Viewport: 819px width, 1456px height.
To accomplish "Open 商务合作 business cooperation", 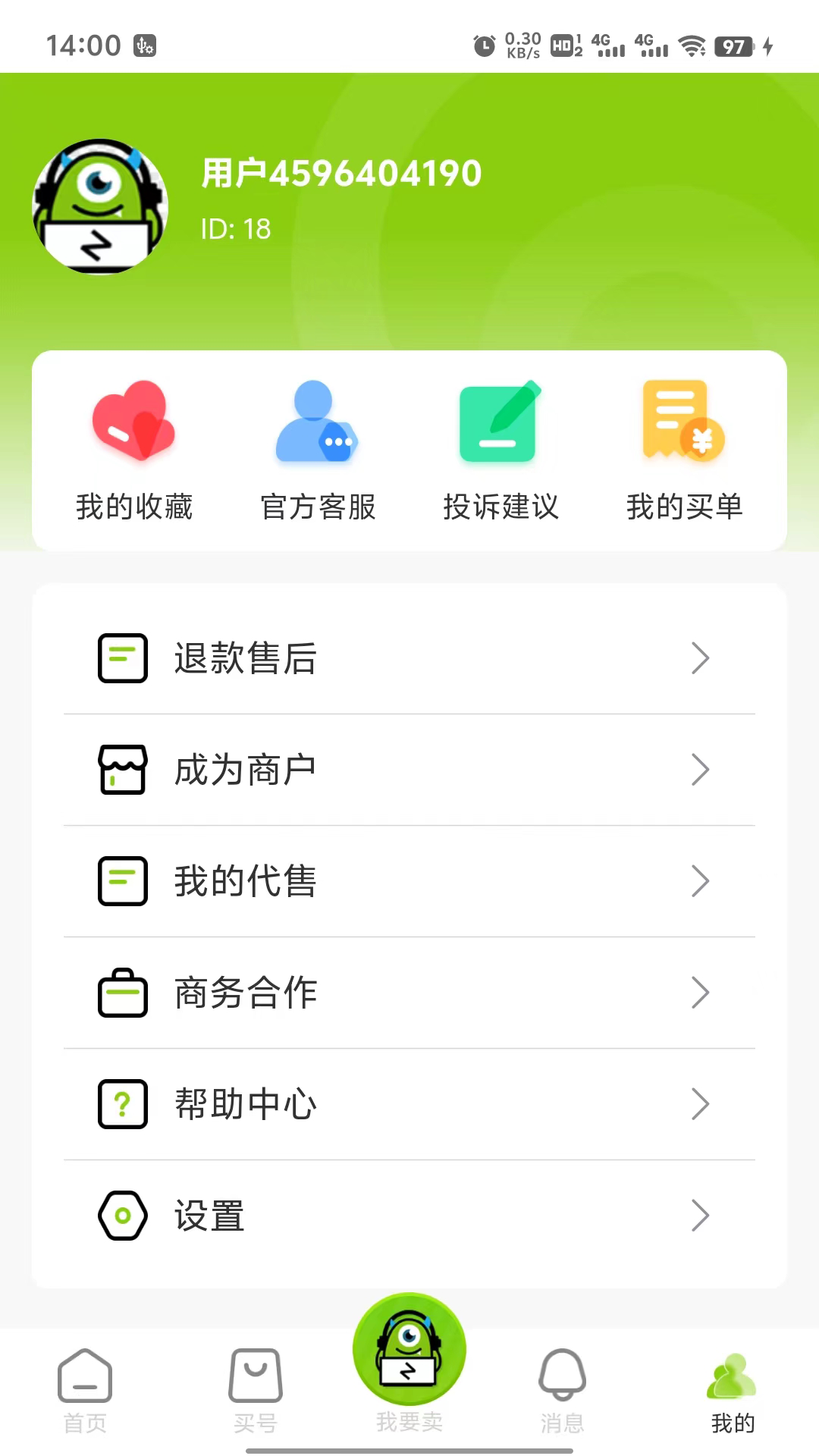I will point(409,993).
